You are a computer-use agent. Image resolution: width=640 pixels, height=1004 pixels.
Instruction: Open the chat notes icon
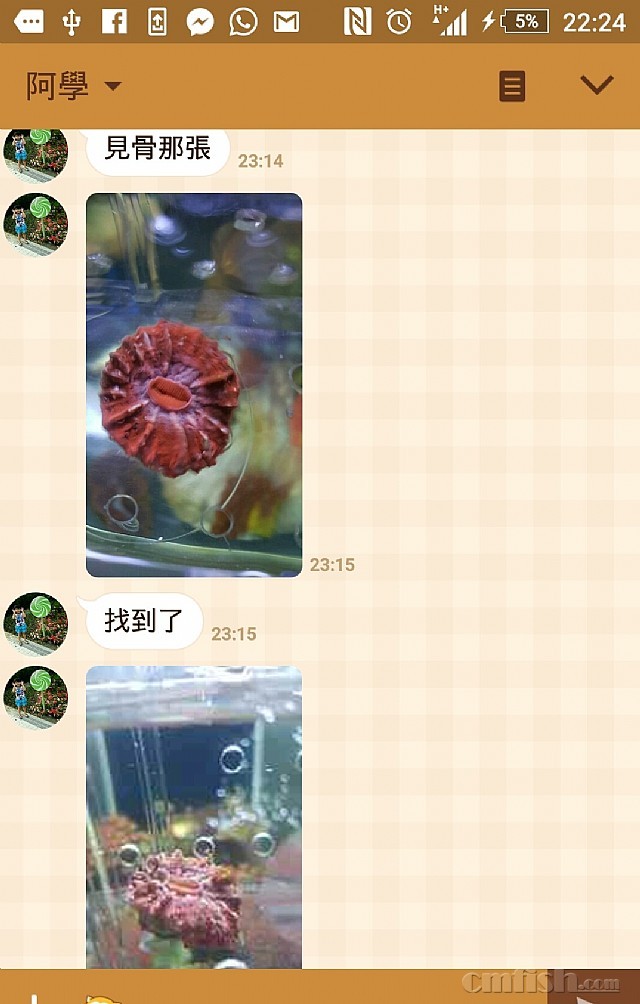[x=511, y=86]
